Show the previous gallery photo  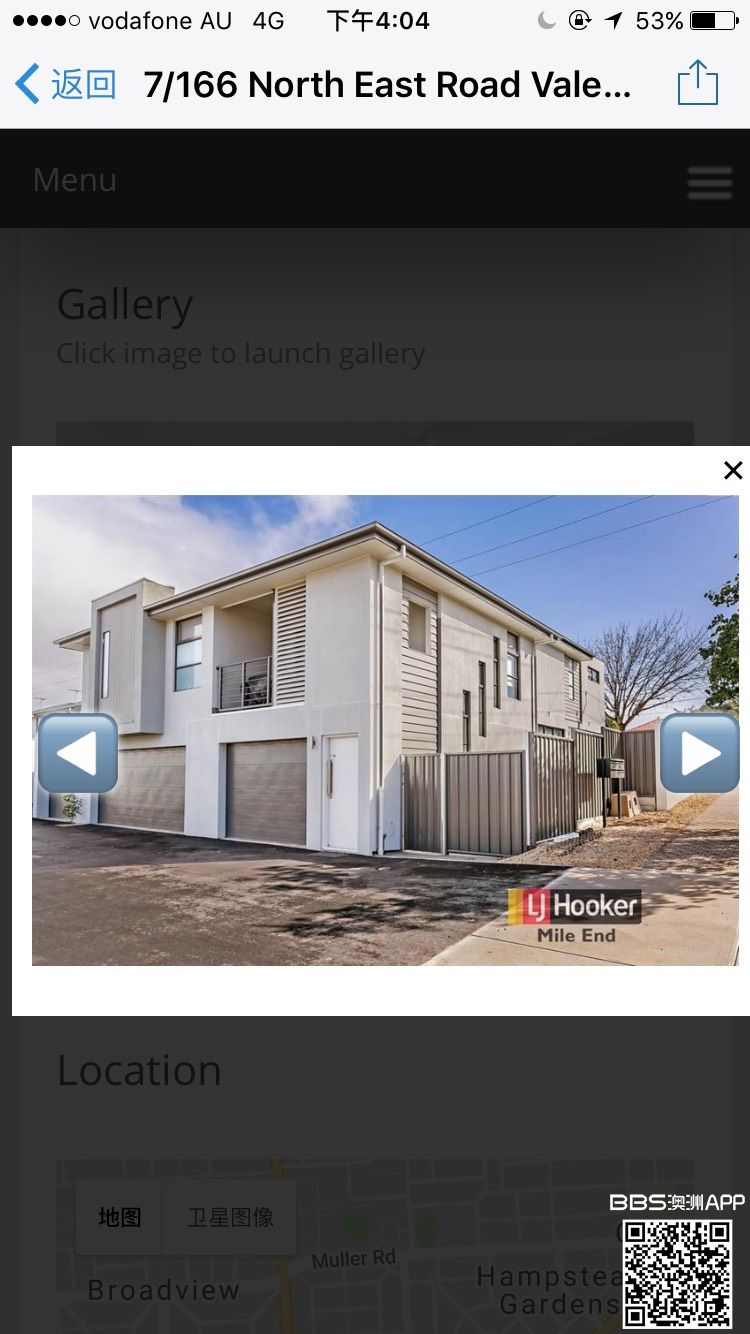tap(78, 753)
